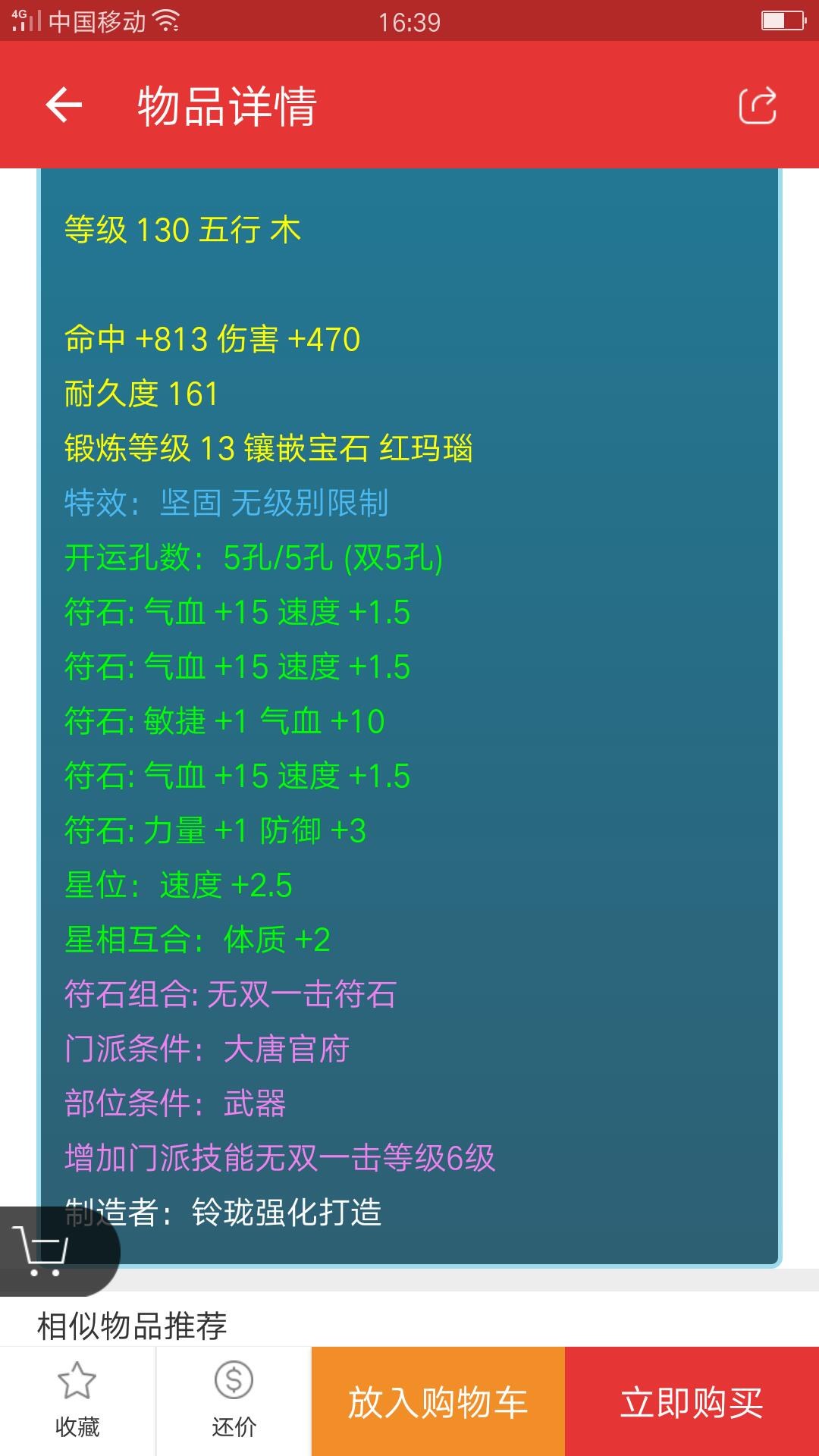
Task: Open the floating shopping cart
Action: pos(45,1250)
